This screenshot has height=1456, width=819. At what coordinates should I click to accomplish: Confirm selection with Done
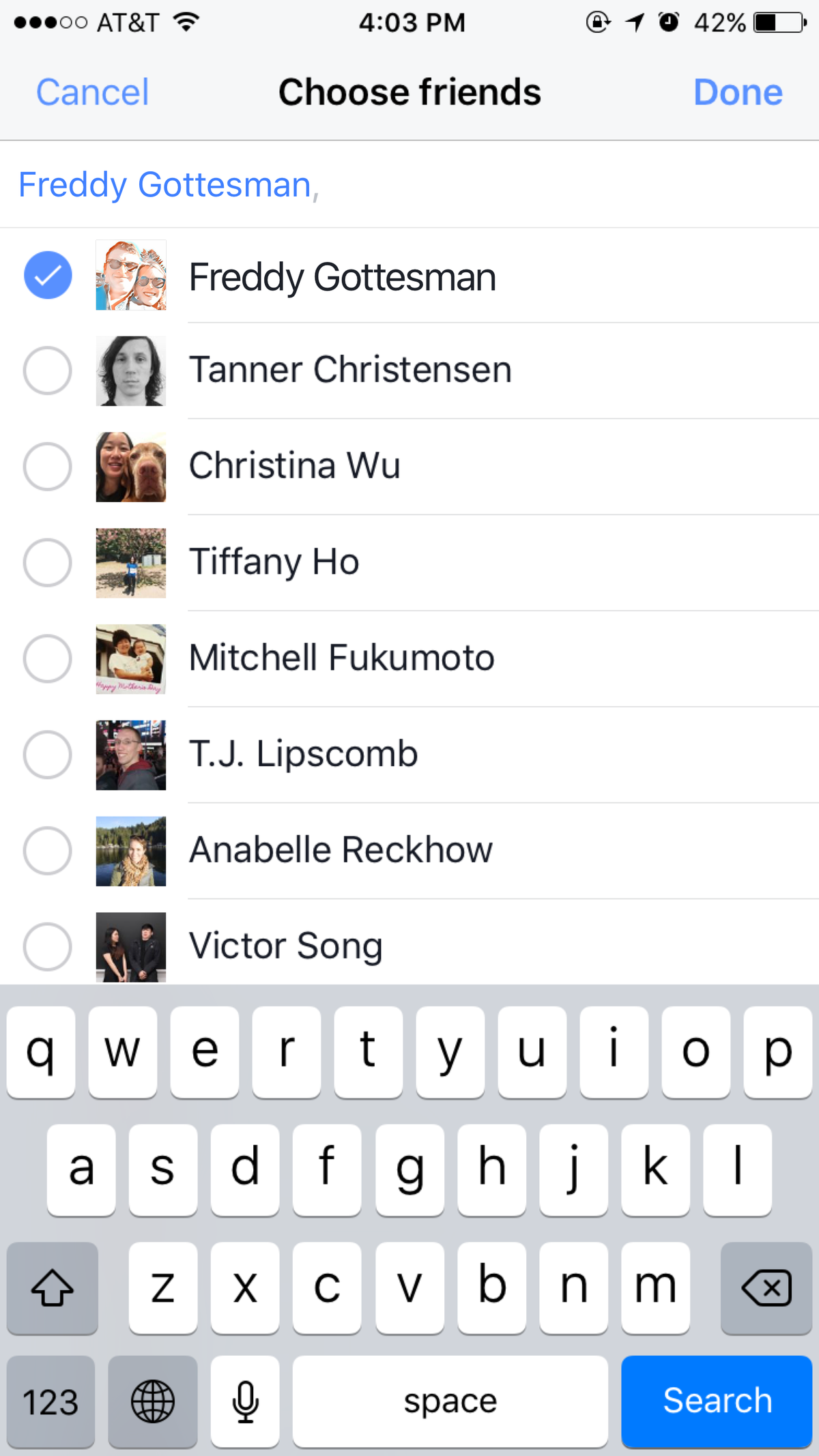pyautogui.click(x=737, y=92)
